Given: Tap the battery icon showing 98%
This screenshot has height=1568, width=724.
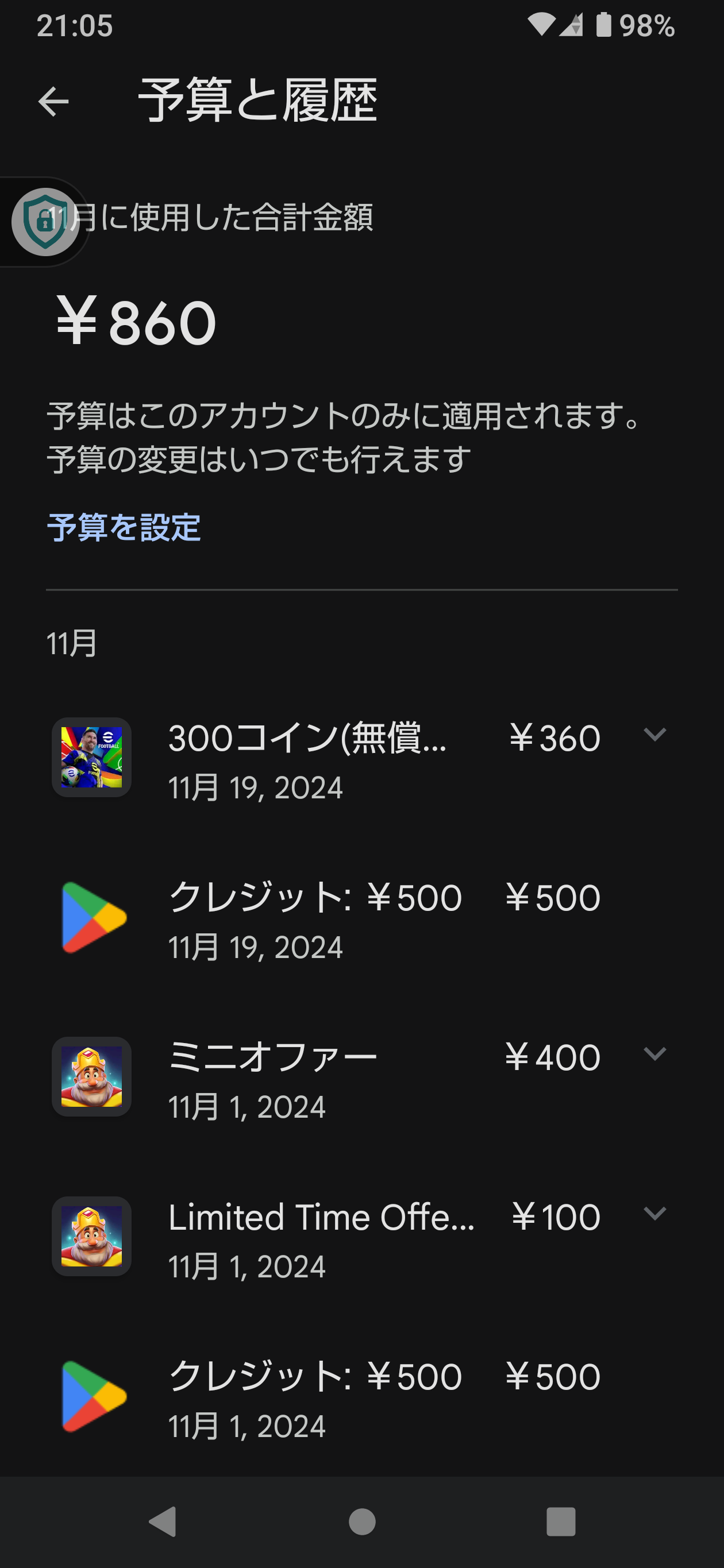Looking at the screenshot, I should point(603,23).
